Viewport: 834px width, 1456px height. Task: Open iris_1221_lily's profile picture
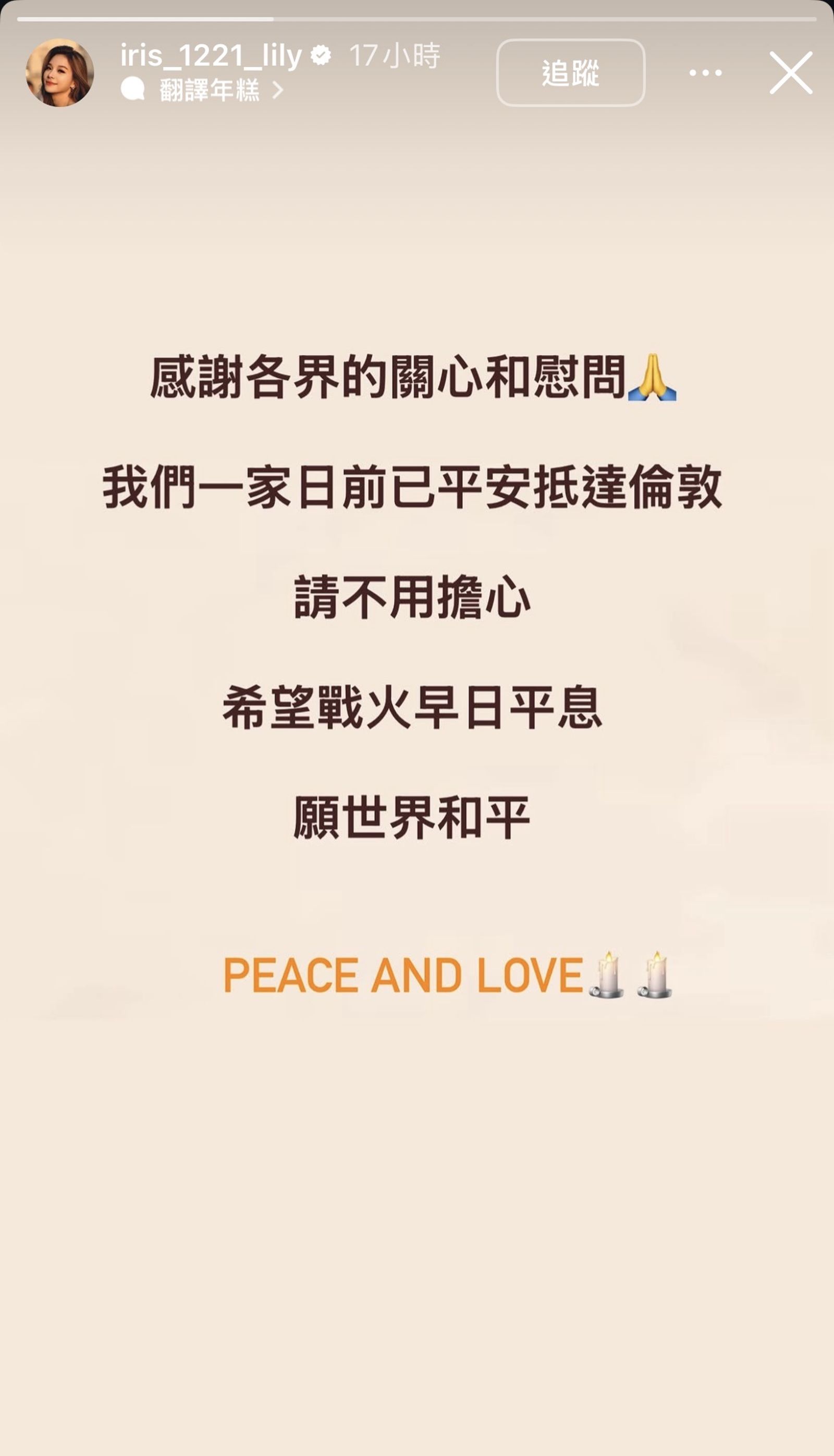(59, 73)
